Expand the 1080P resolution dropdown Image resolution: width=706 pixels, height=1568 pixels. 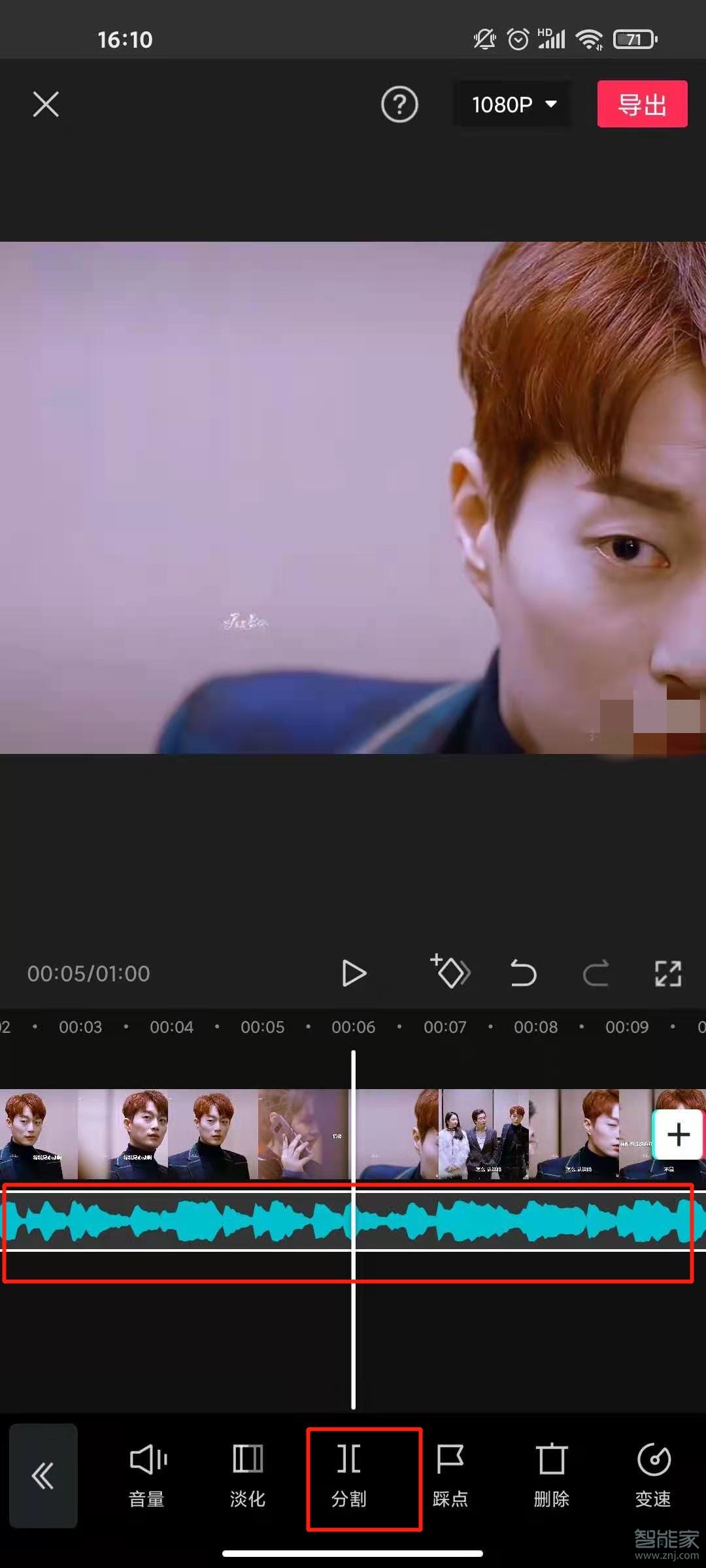[512, 104]
